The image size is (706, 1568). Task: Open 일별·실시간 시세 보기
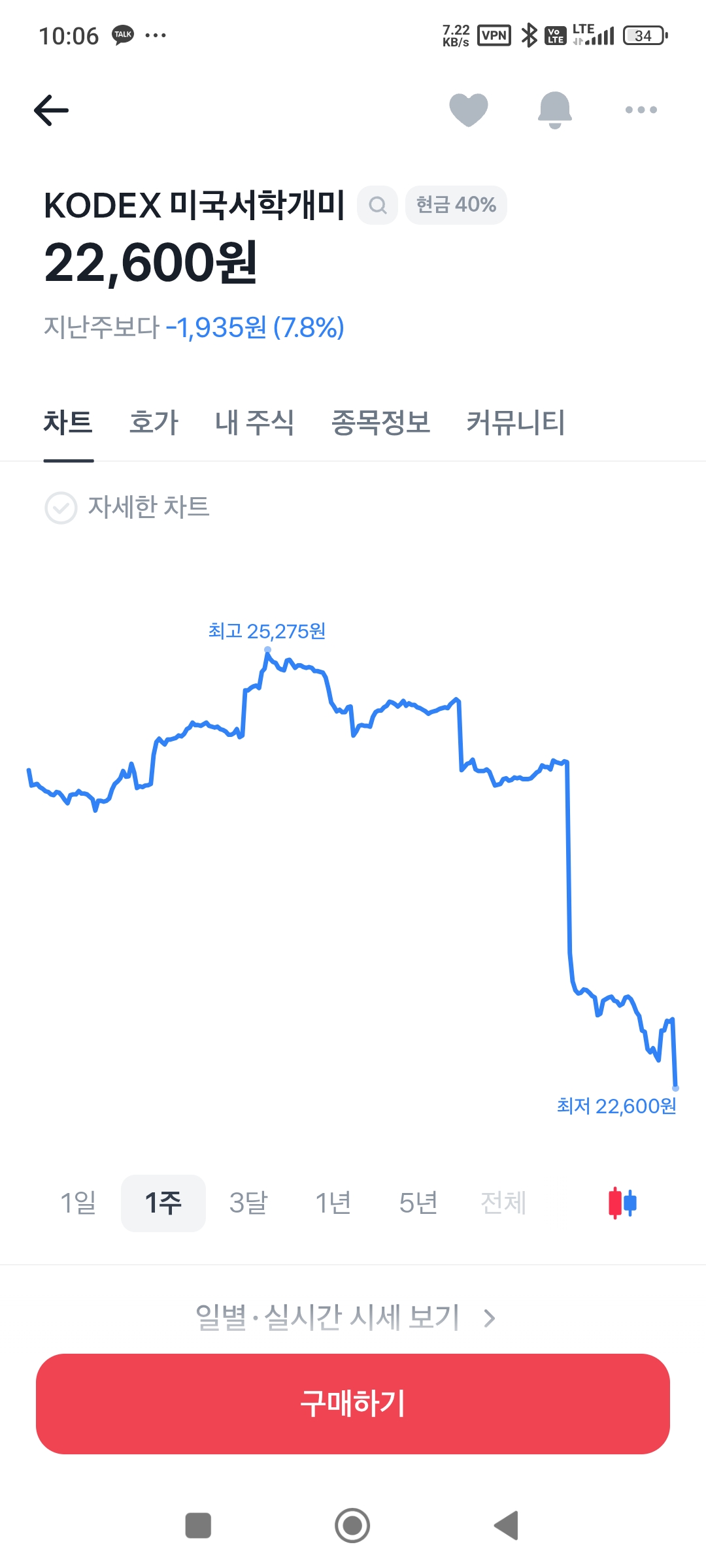(x=345, y=1317)
